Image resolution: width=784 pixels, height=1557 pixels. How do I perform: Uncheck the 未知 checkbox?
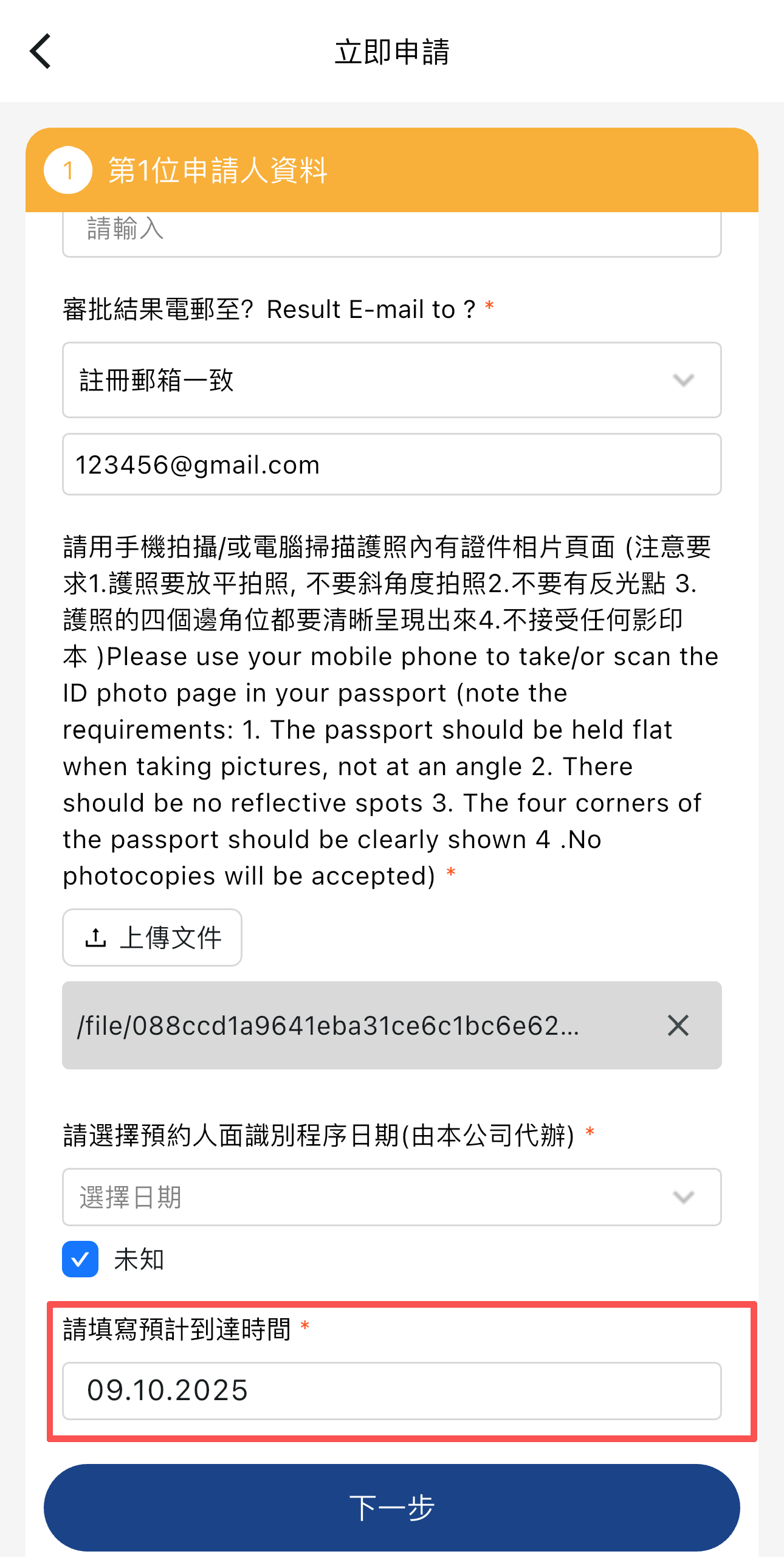coord(80,1259)
